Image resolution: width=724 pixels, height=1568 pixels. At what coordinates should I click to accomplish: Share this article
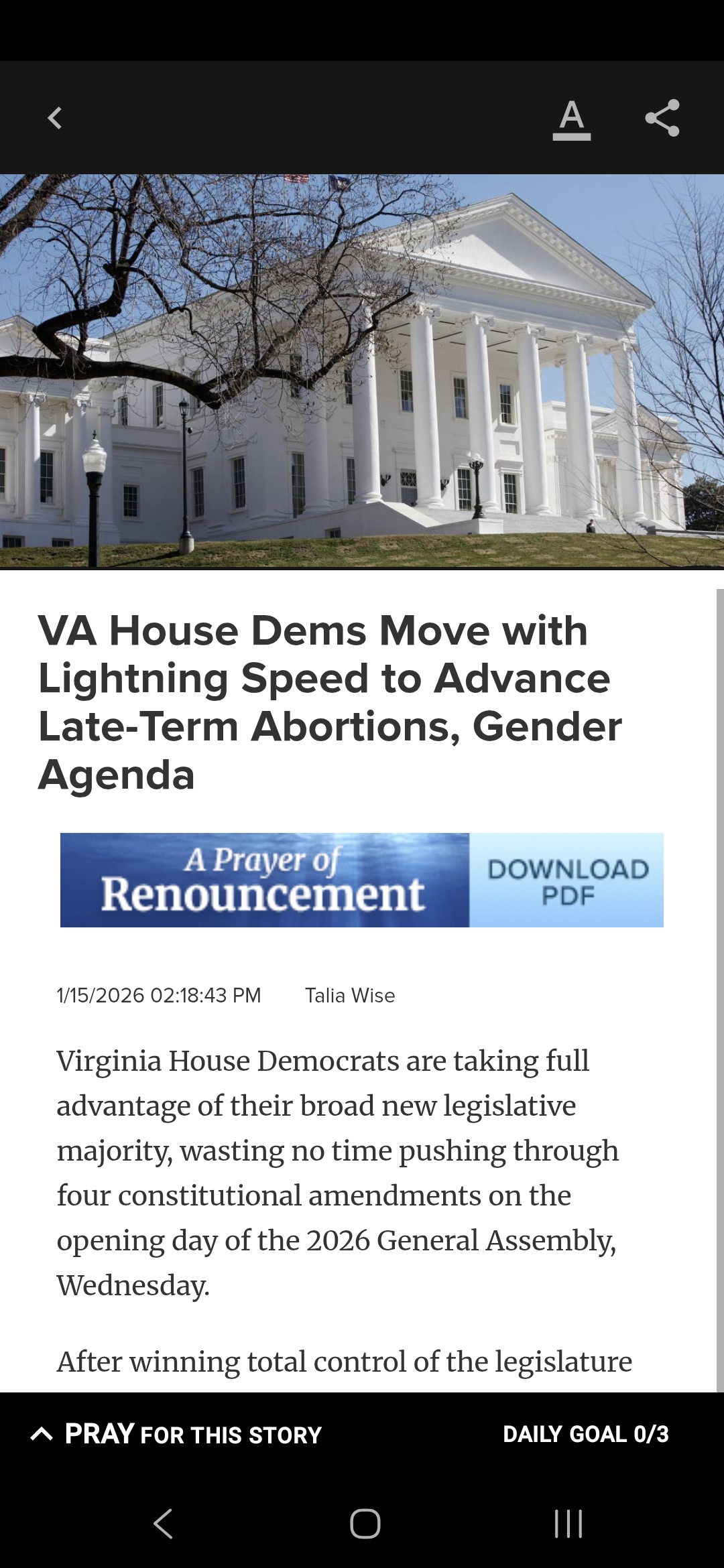tap(662, 118)
